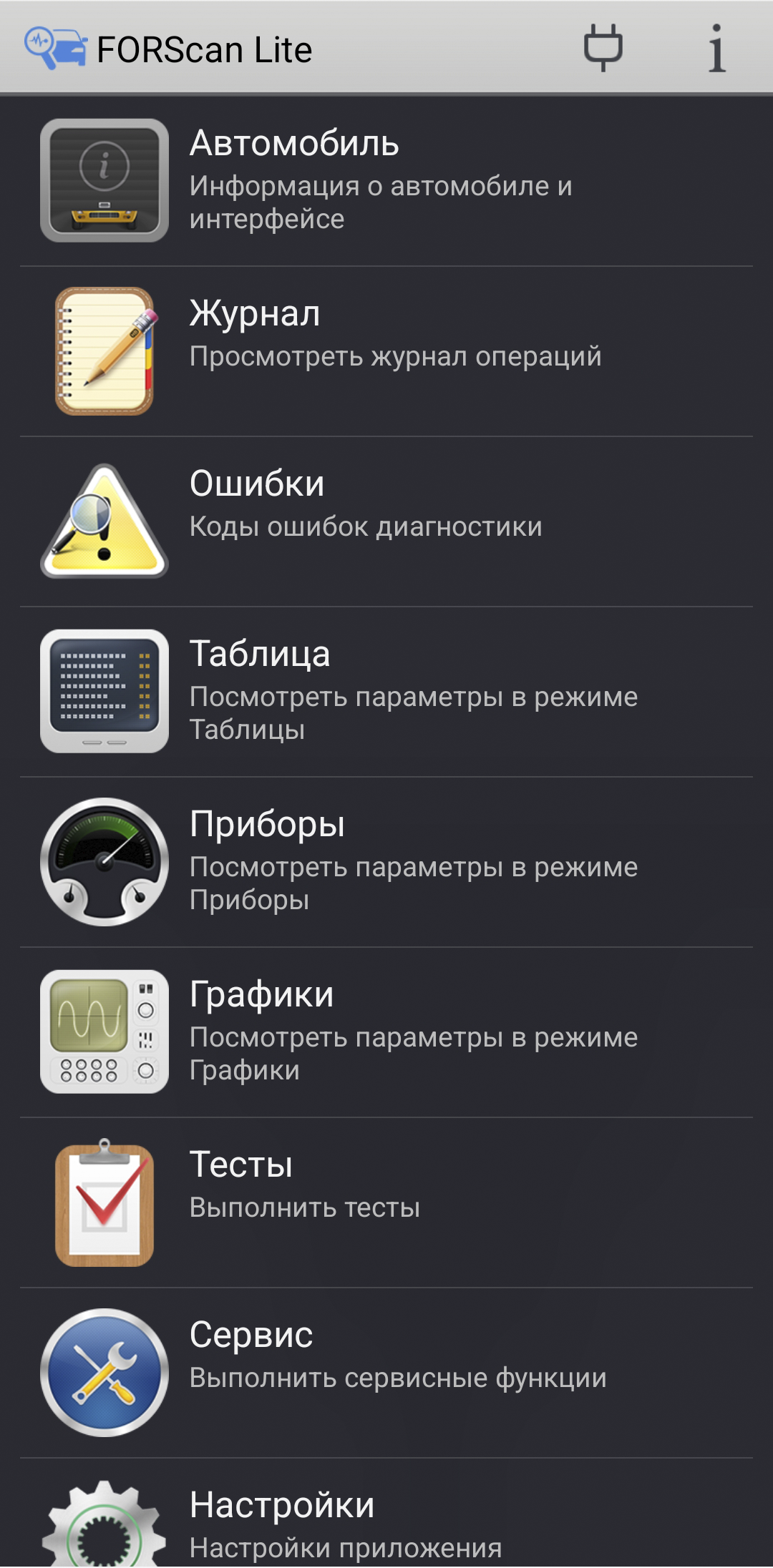Open the Автомобиль menu entry
Image resolution: width=773 pixels, height=1568 pixels.
coord(386,179)
